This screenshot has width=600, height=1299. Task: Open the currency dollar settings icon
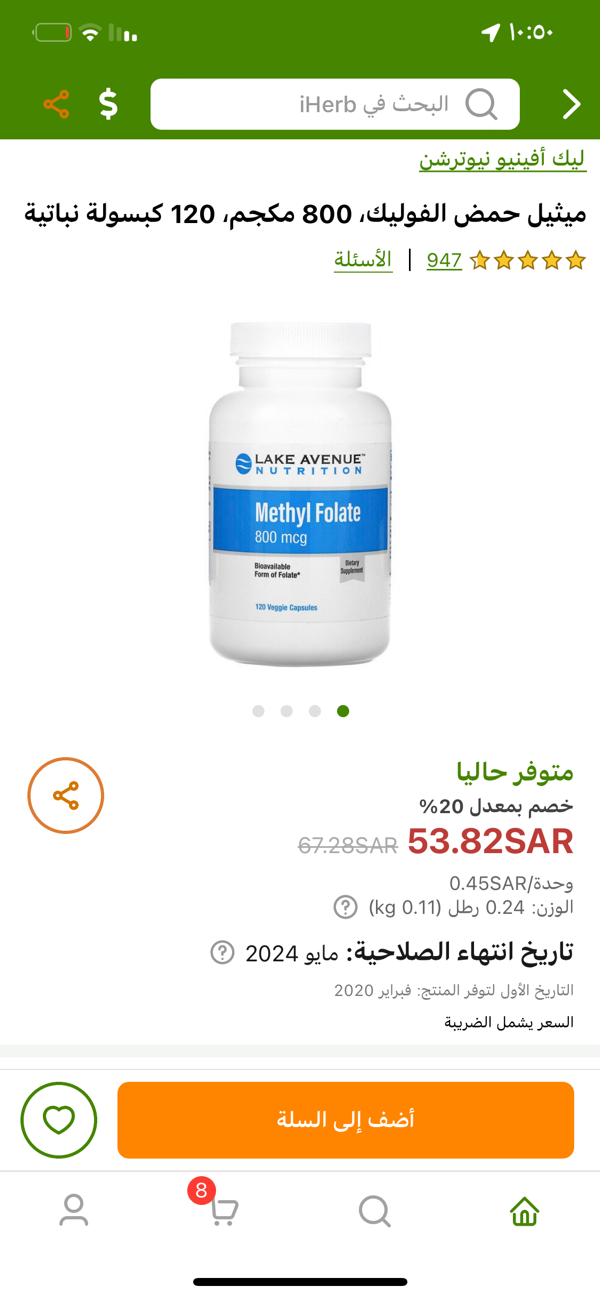(108, 104)
